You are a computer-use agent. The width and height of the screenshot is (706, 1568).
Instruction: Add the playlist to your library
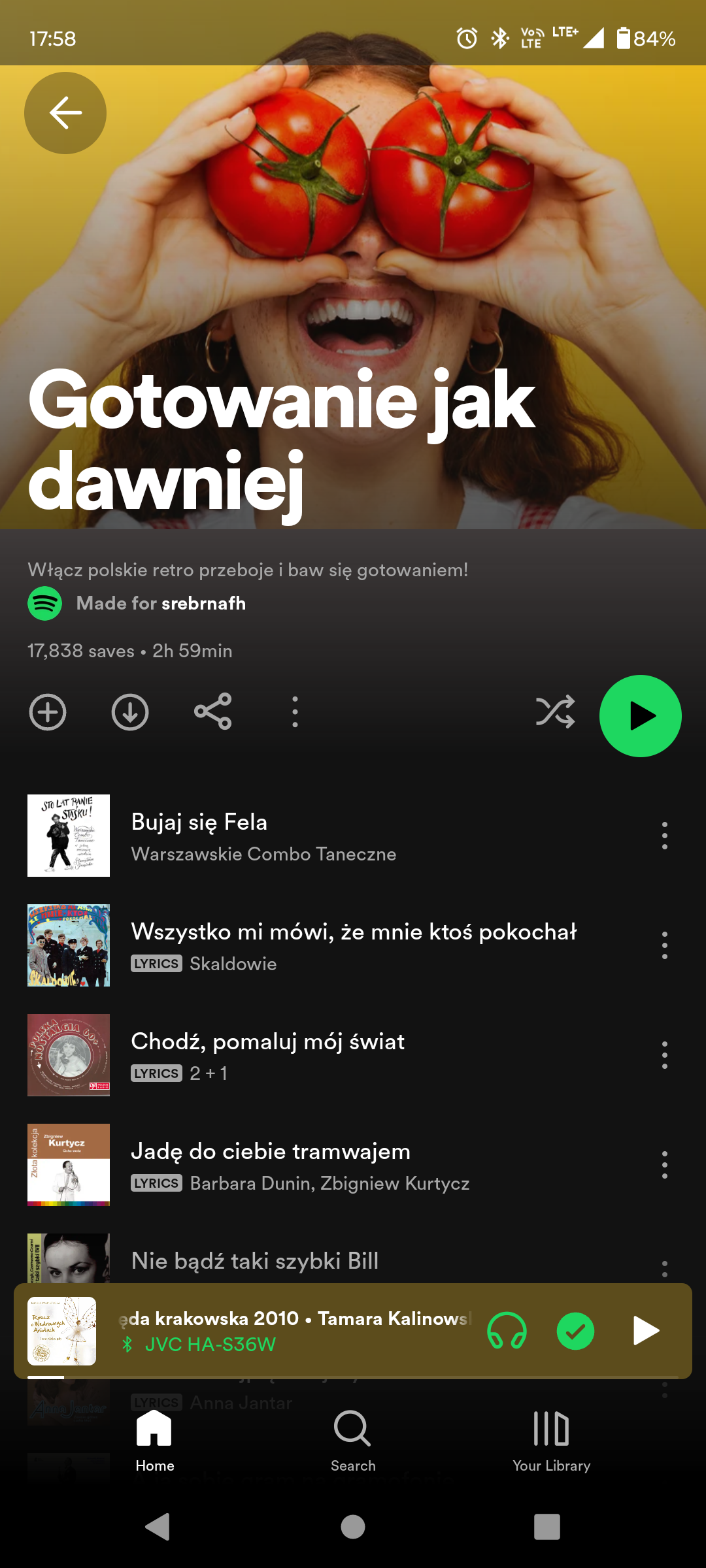pyautogui.click(x=48, y=712)
